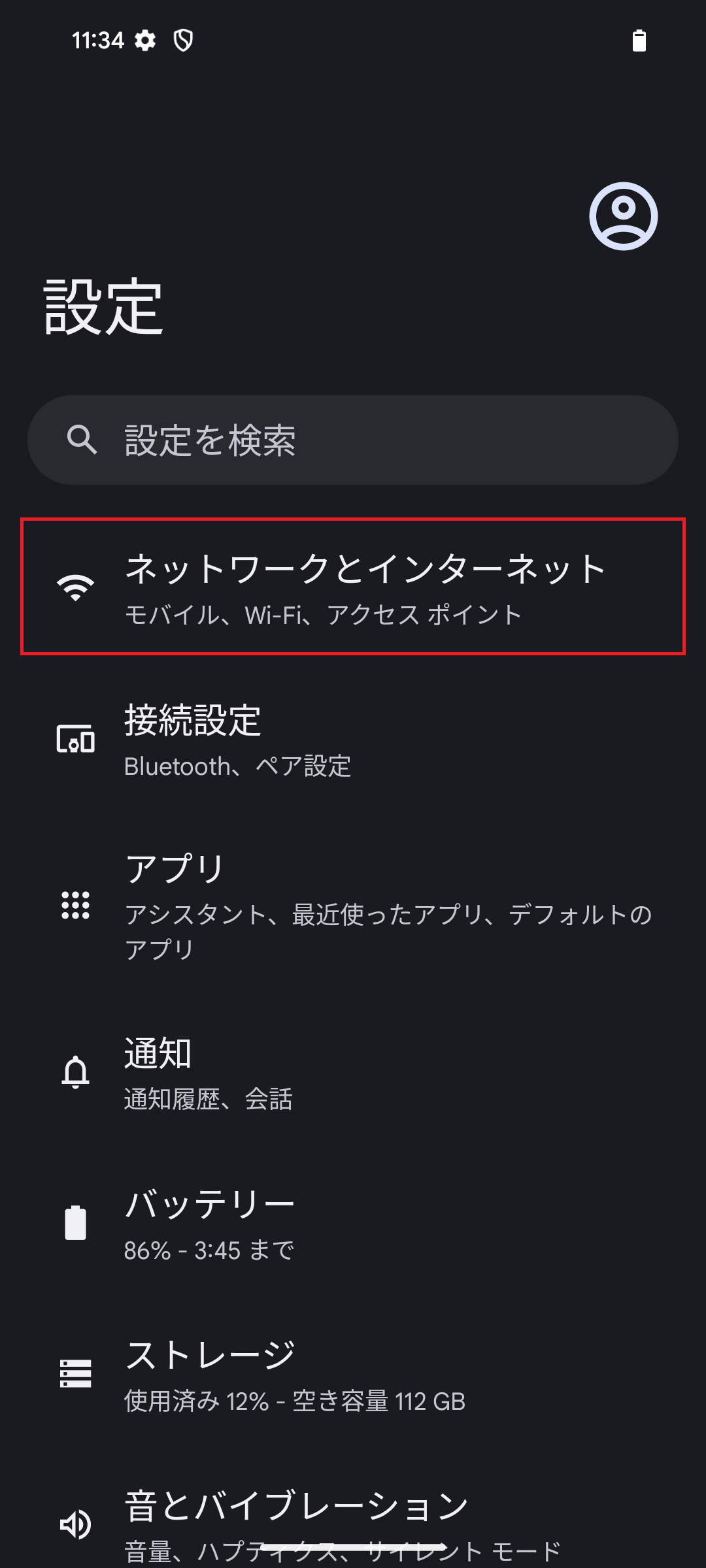Select the battery indicator in status bar
The image size is (706, 1568).
coord(639,41)
